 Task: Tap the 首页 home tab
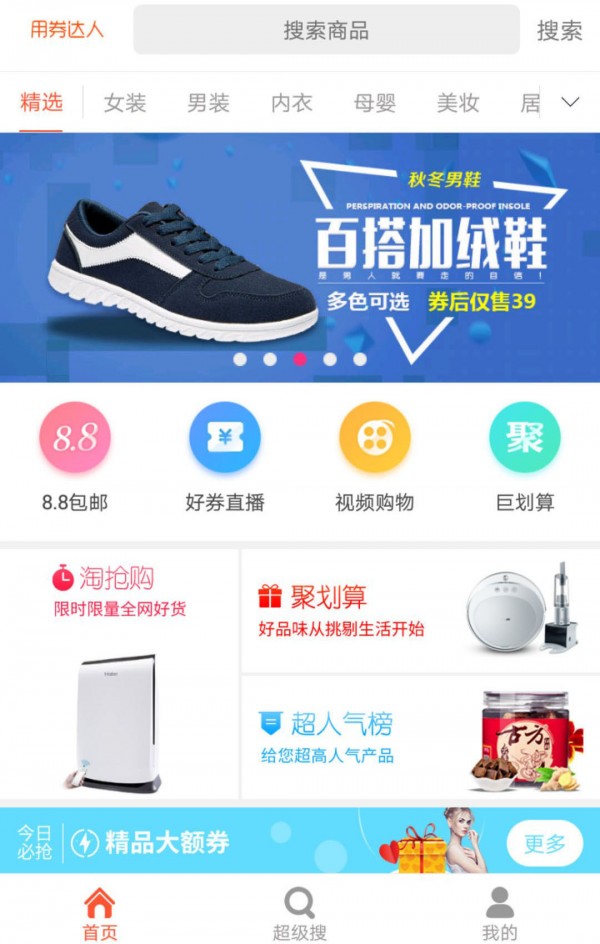point(100,913)
